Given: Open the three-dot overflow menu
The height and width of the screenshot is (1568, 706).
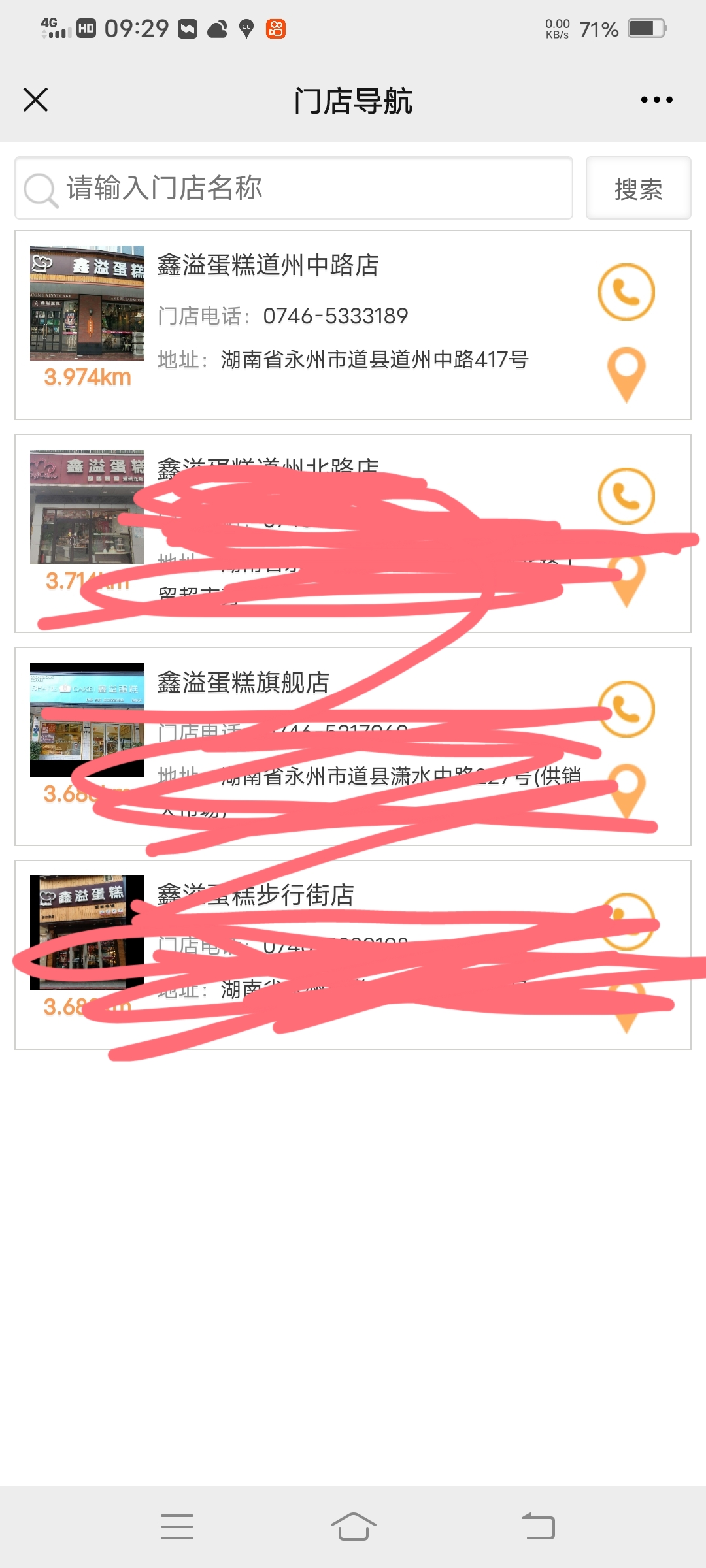Looking at the screenshot, I should tap(656, 100).
